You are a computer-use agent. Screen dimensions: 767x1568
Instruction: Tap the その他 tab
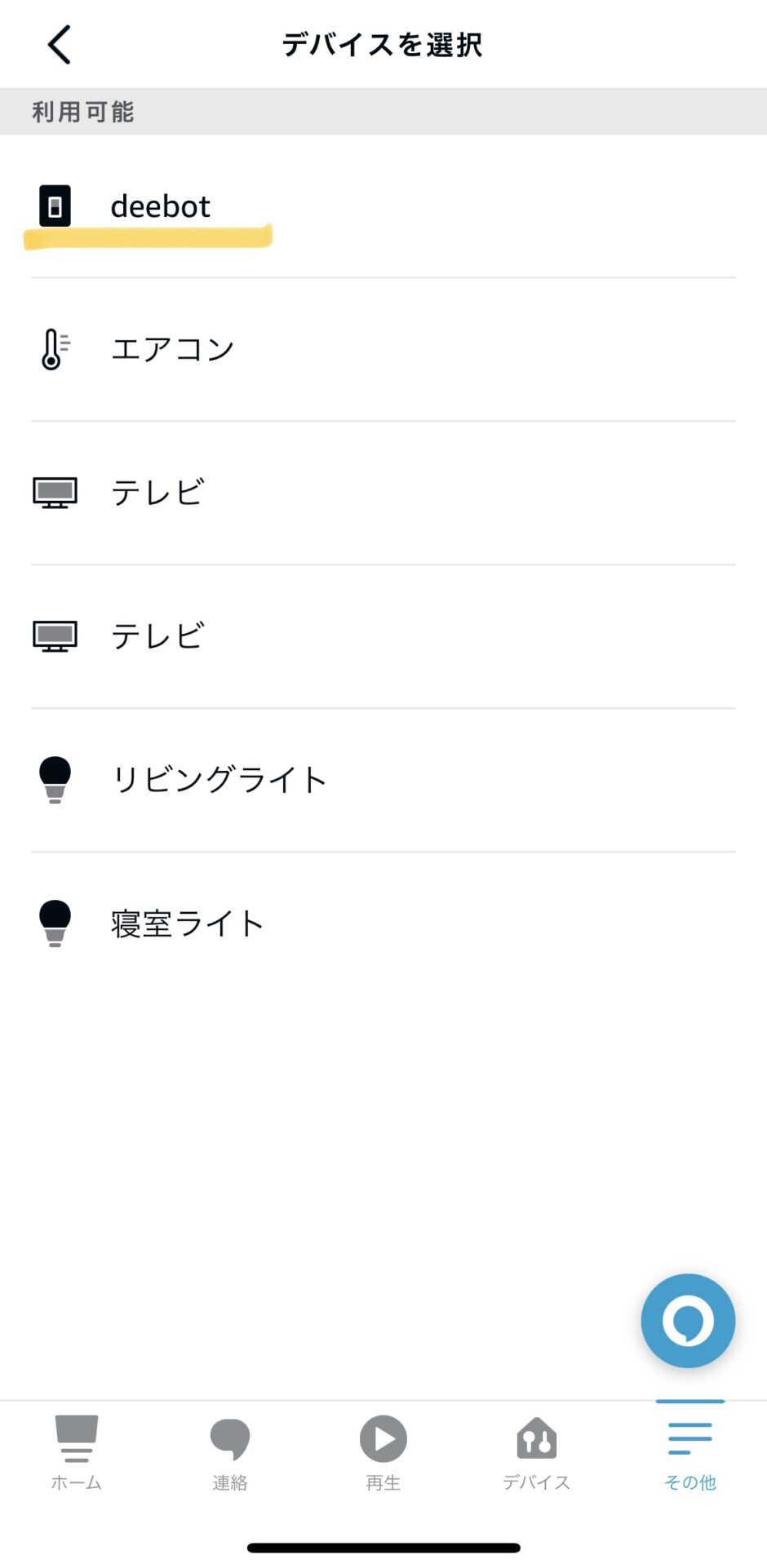pos(689,1452)
